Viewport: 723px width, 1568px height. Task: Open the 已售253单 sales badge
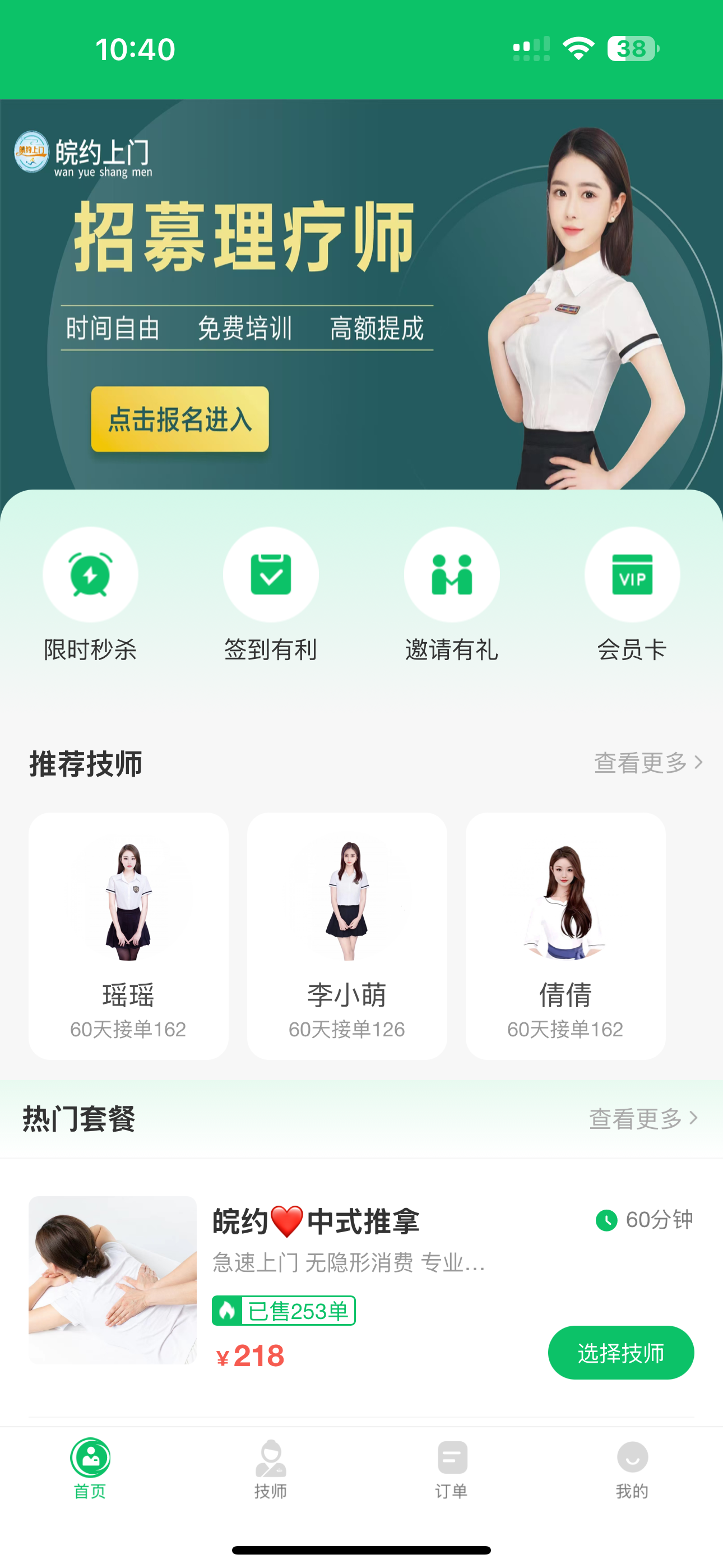click(284, 1311)
